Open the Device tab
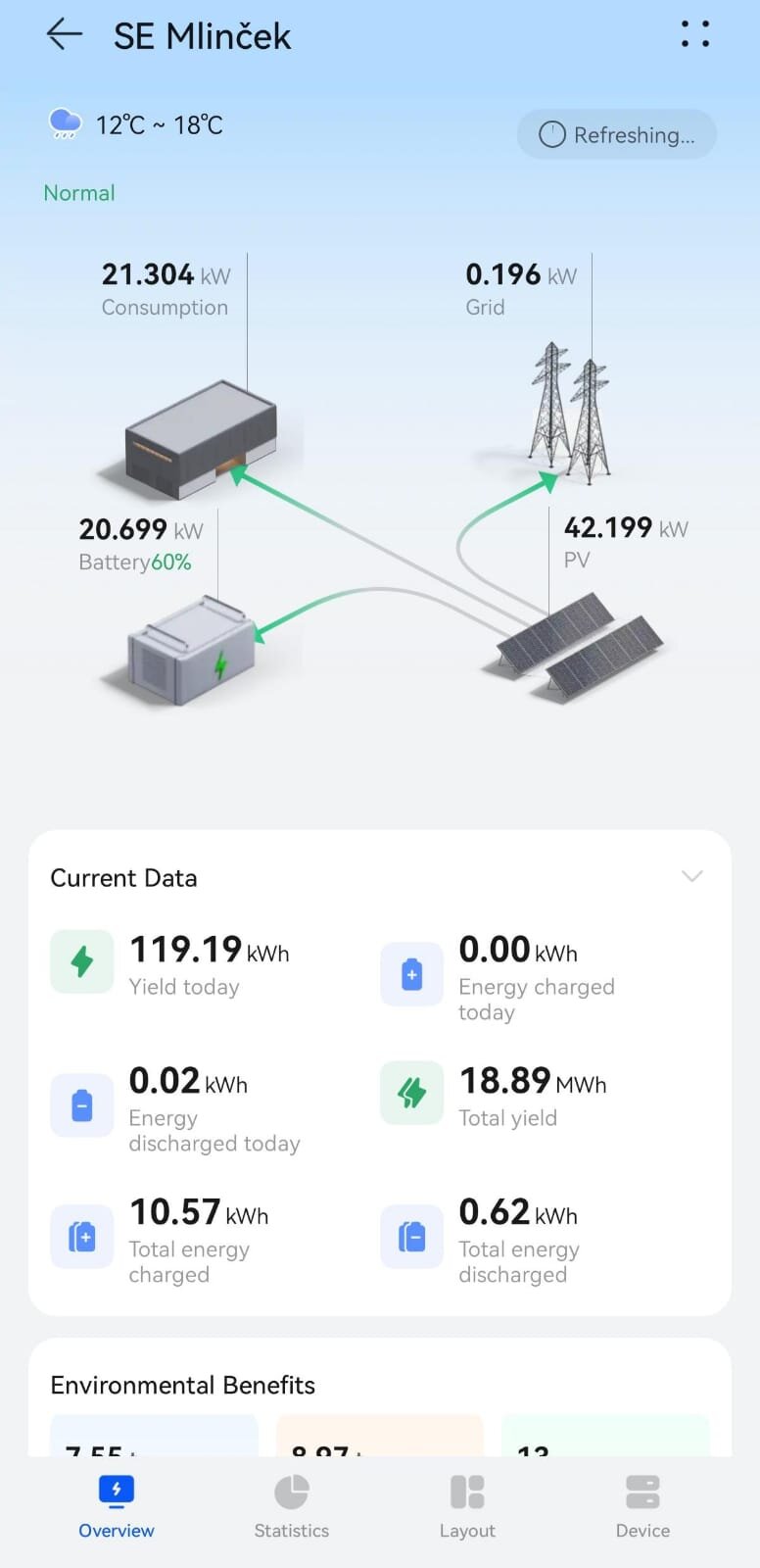Image resolution: width=760 pixels, height=1568 pixels. (x=642, y=1506)
